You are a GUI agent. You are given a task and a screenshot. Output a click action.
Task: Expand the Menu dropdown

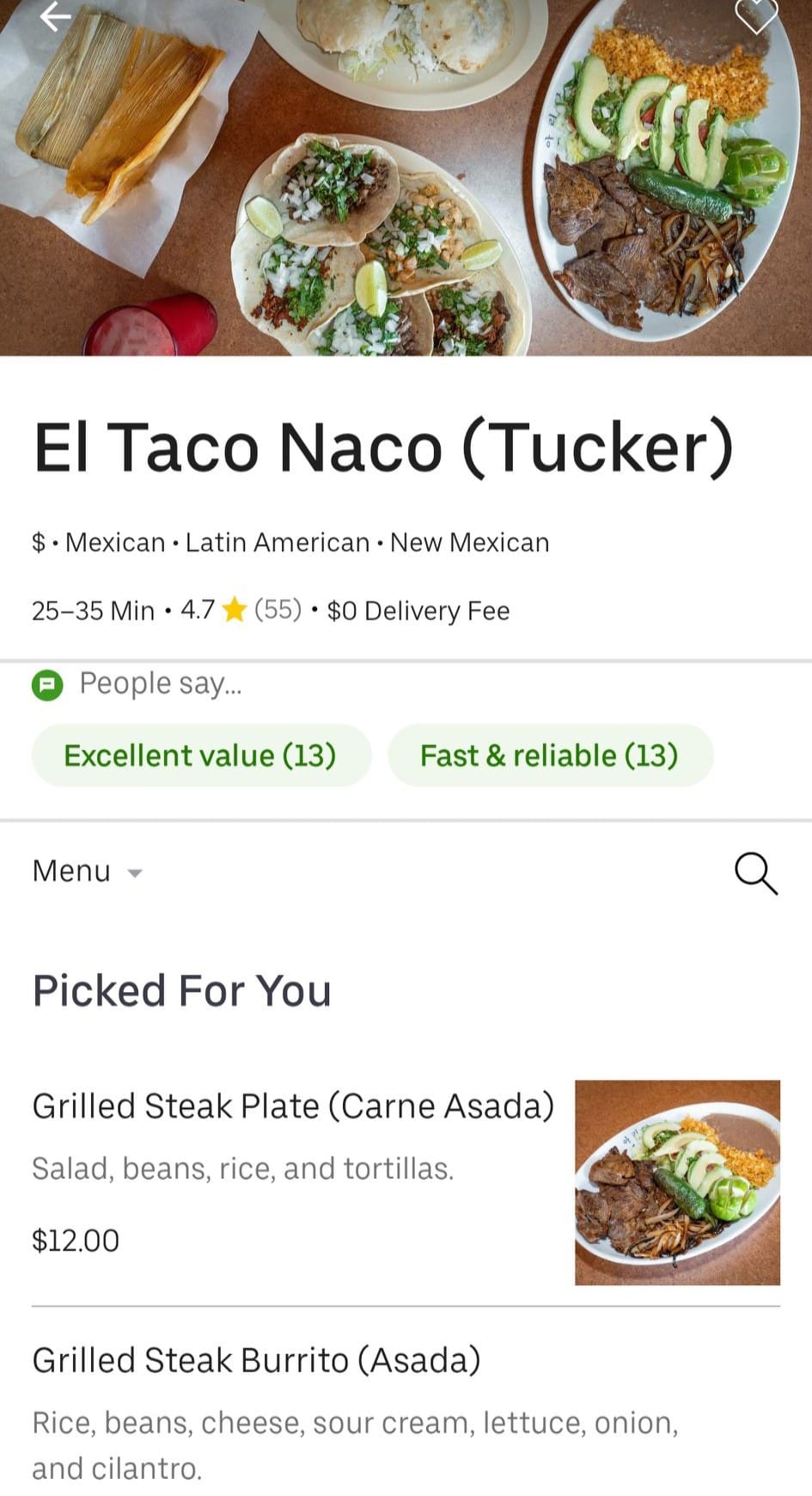(87, 871)
